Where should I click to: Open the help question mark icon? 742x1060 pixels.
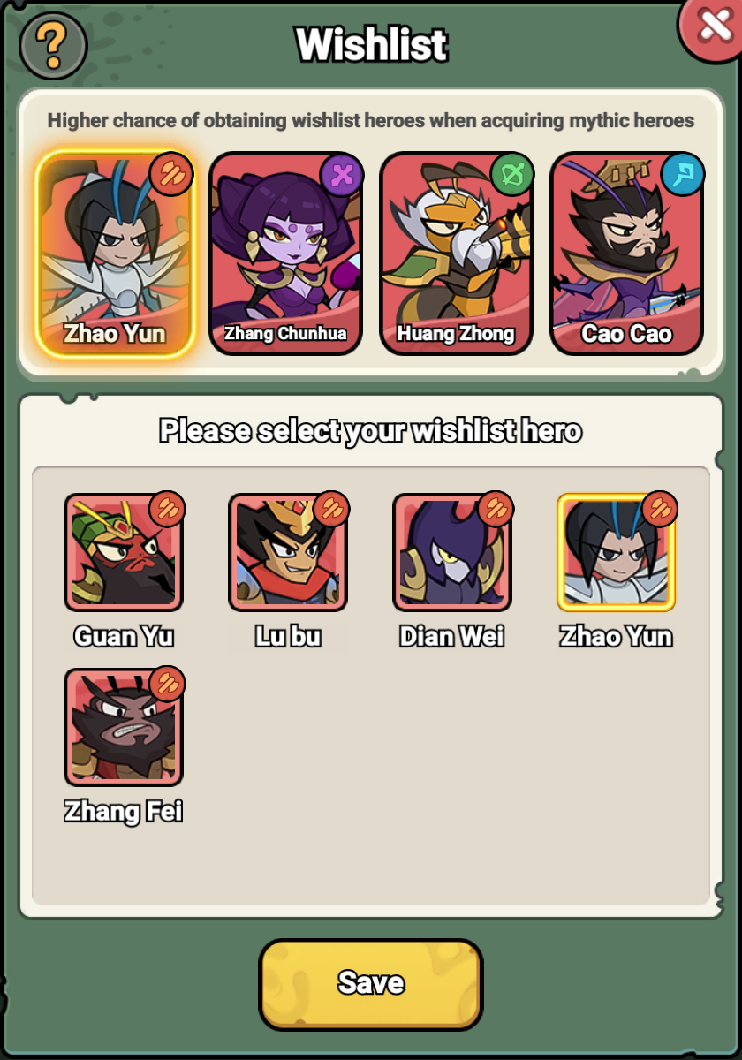click(52, 43)
